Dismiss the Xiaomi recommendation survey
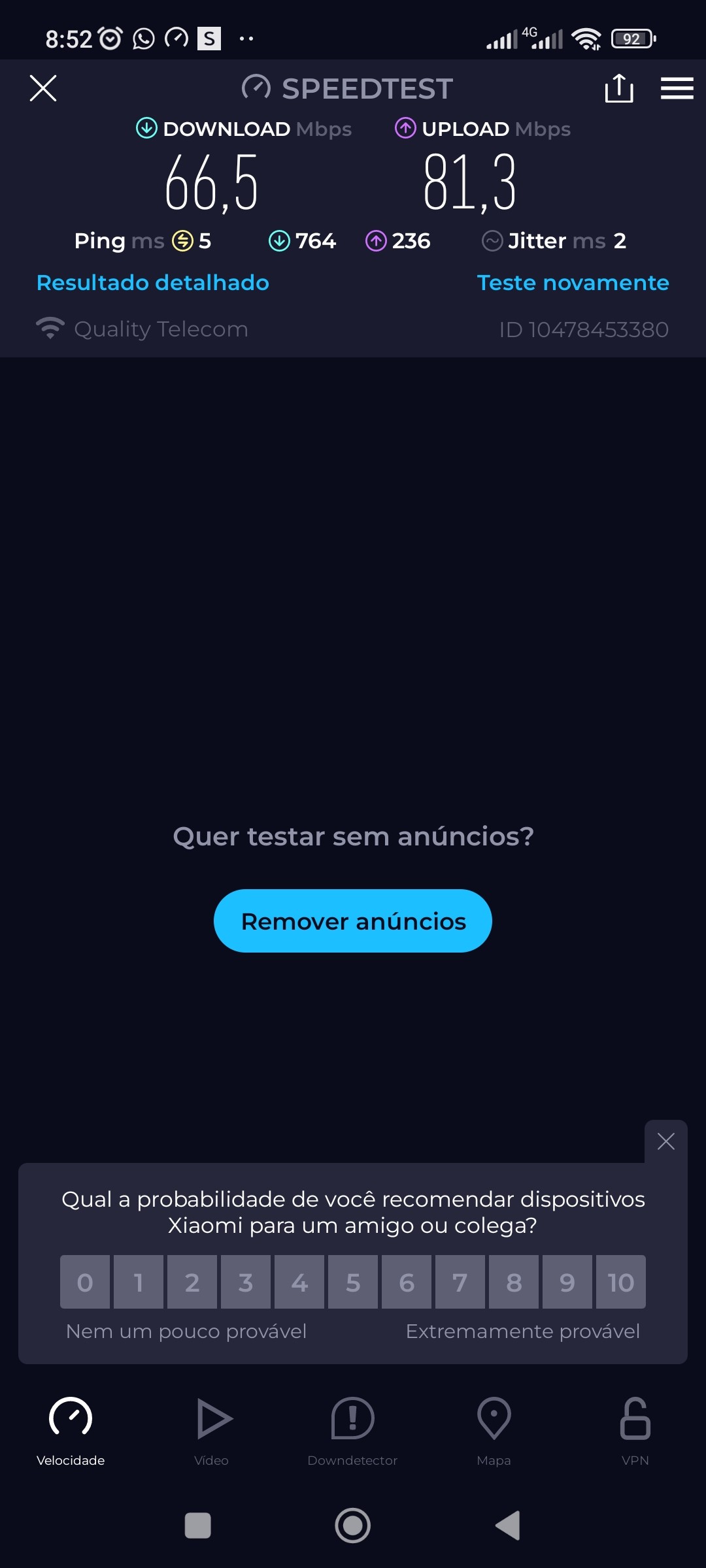706x1568 pixels. point(665,1141)
